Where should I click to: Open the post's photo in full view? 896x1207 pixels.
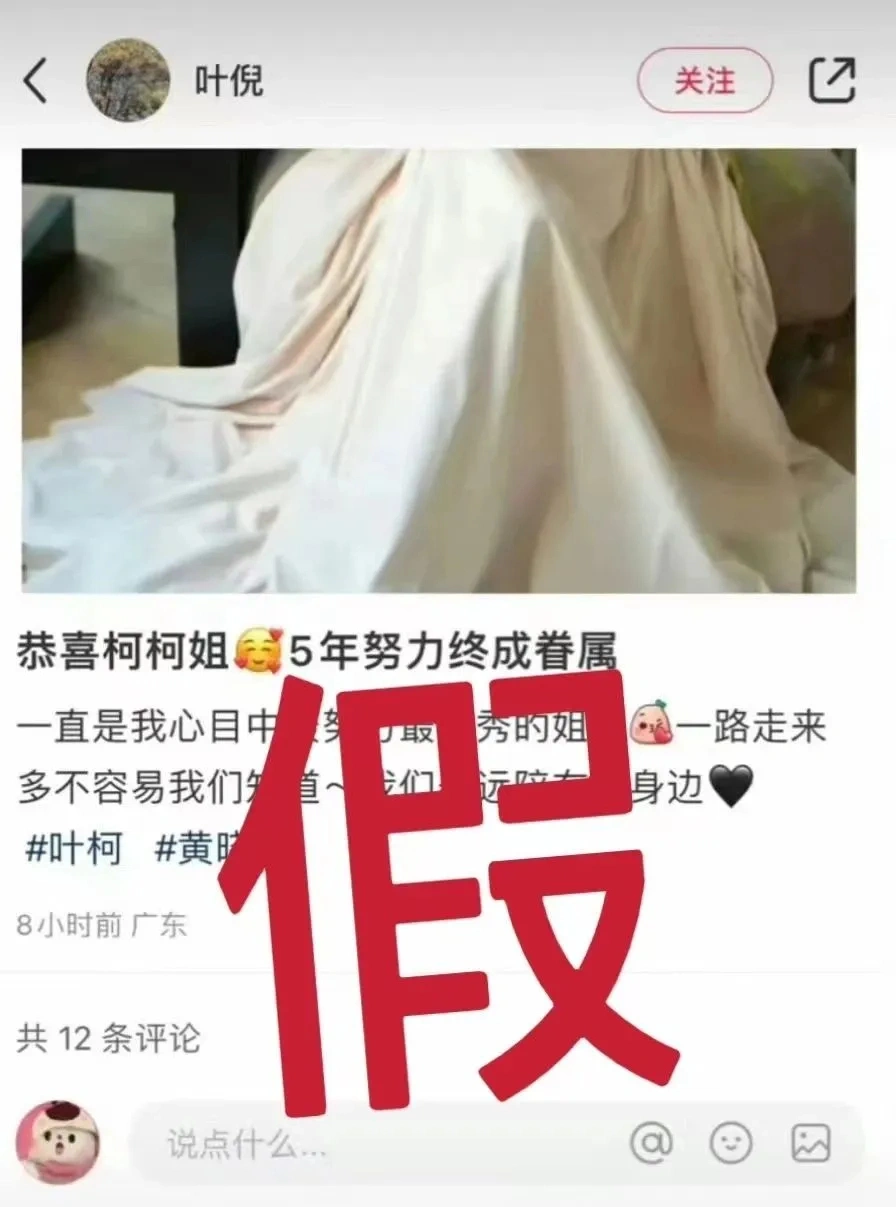pyautogui.click(x=438, y=370)
